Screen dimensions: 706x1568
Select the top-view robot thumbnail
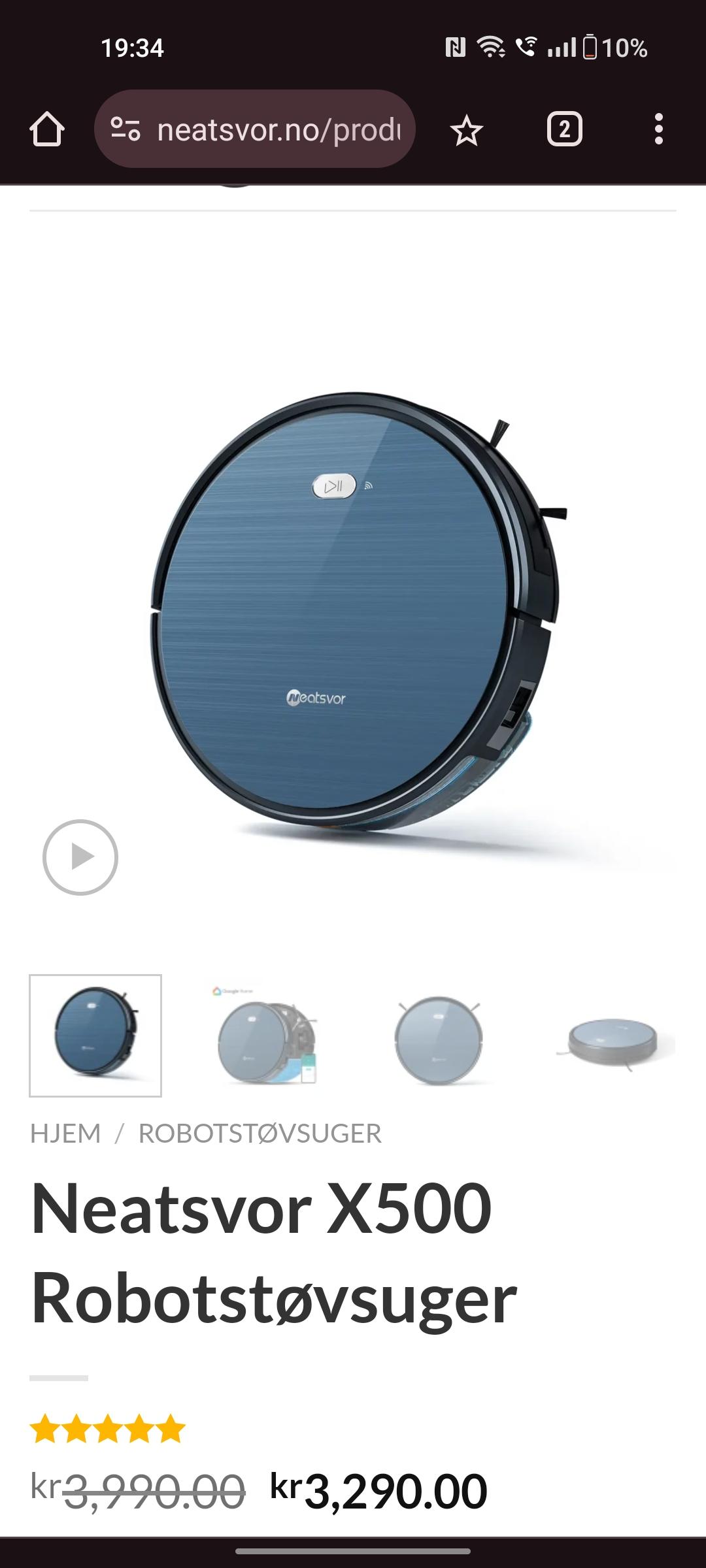[x=439, y=1036]
